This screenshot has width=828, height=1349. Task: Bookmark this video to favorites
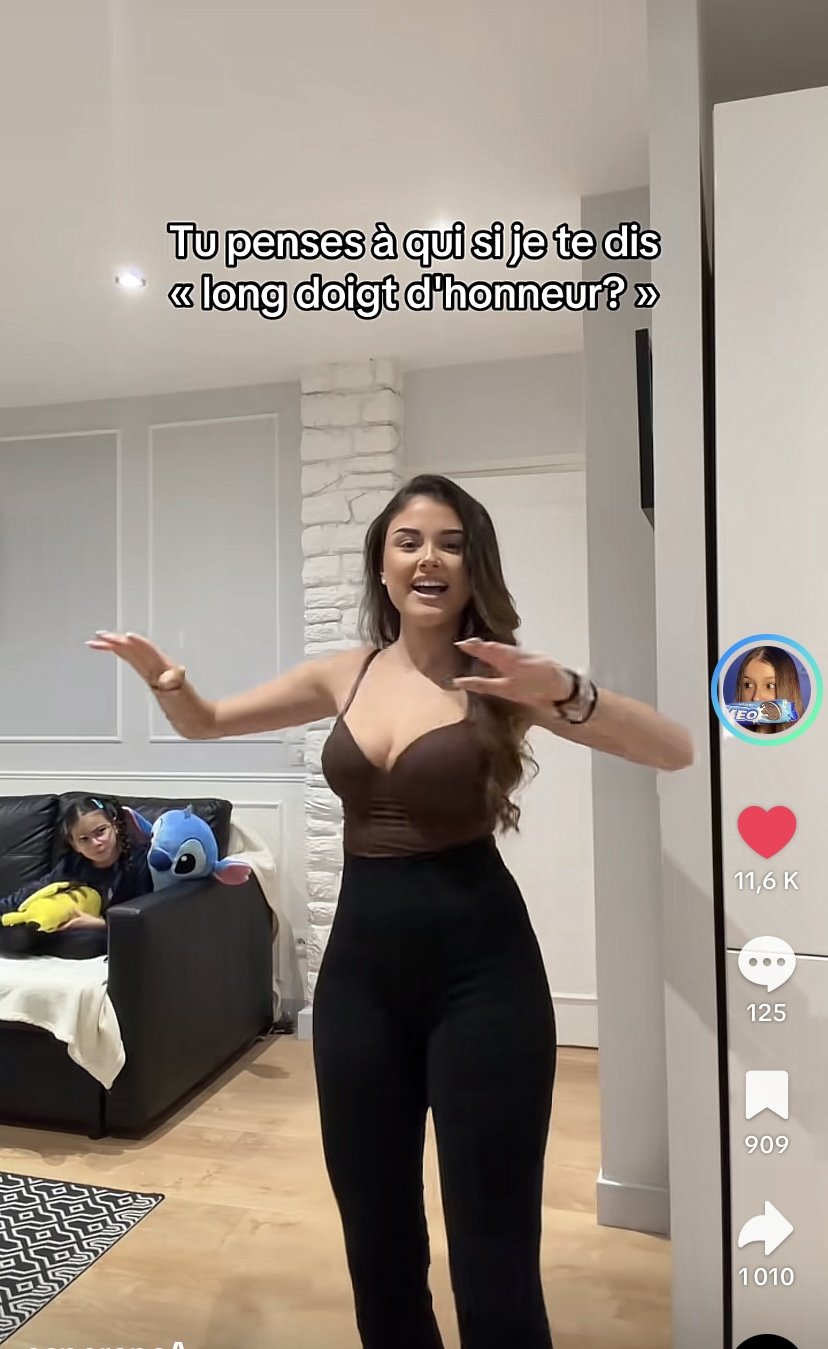pyautogui.click(x=766, y=1096)
